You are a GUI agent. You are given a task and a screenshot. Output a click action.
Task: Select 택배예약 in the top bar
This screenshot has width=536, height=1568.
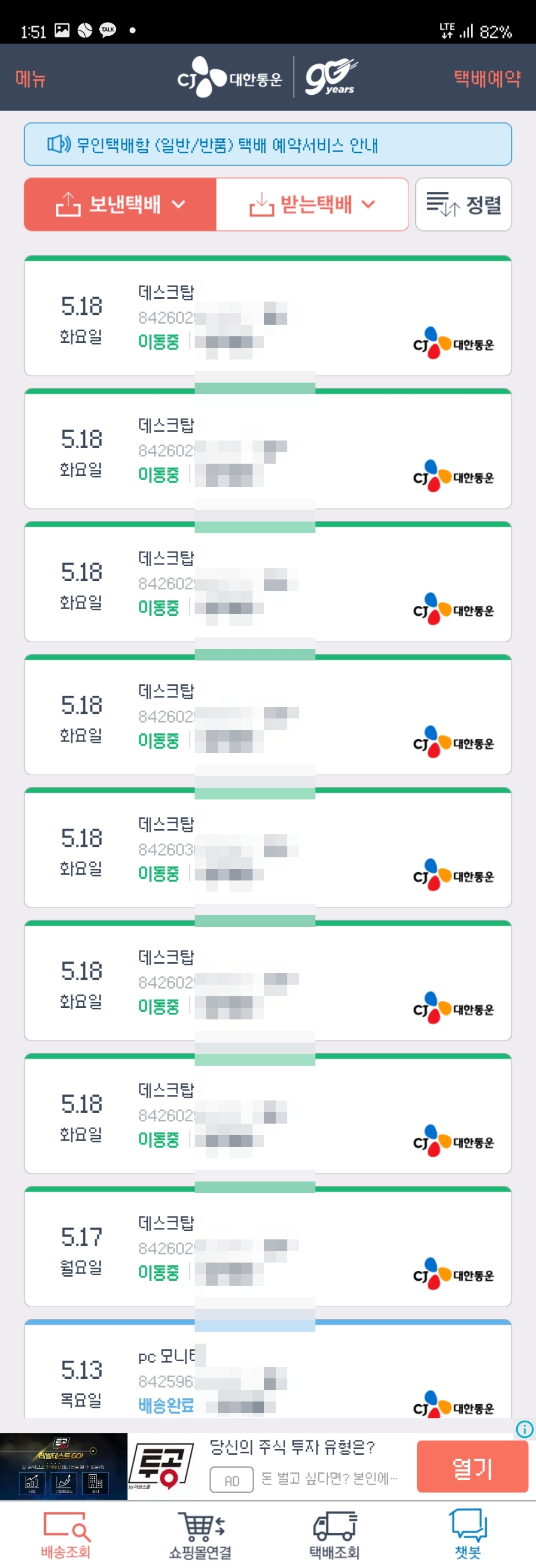click(x=485, y=78)
